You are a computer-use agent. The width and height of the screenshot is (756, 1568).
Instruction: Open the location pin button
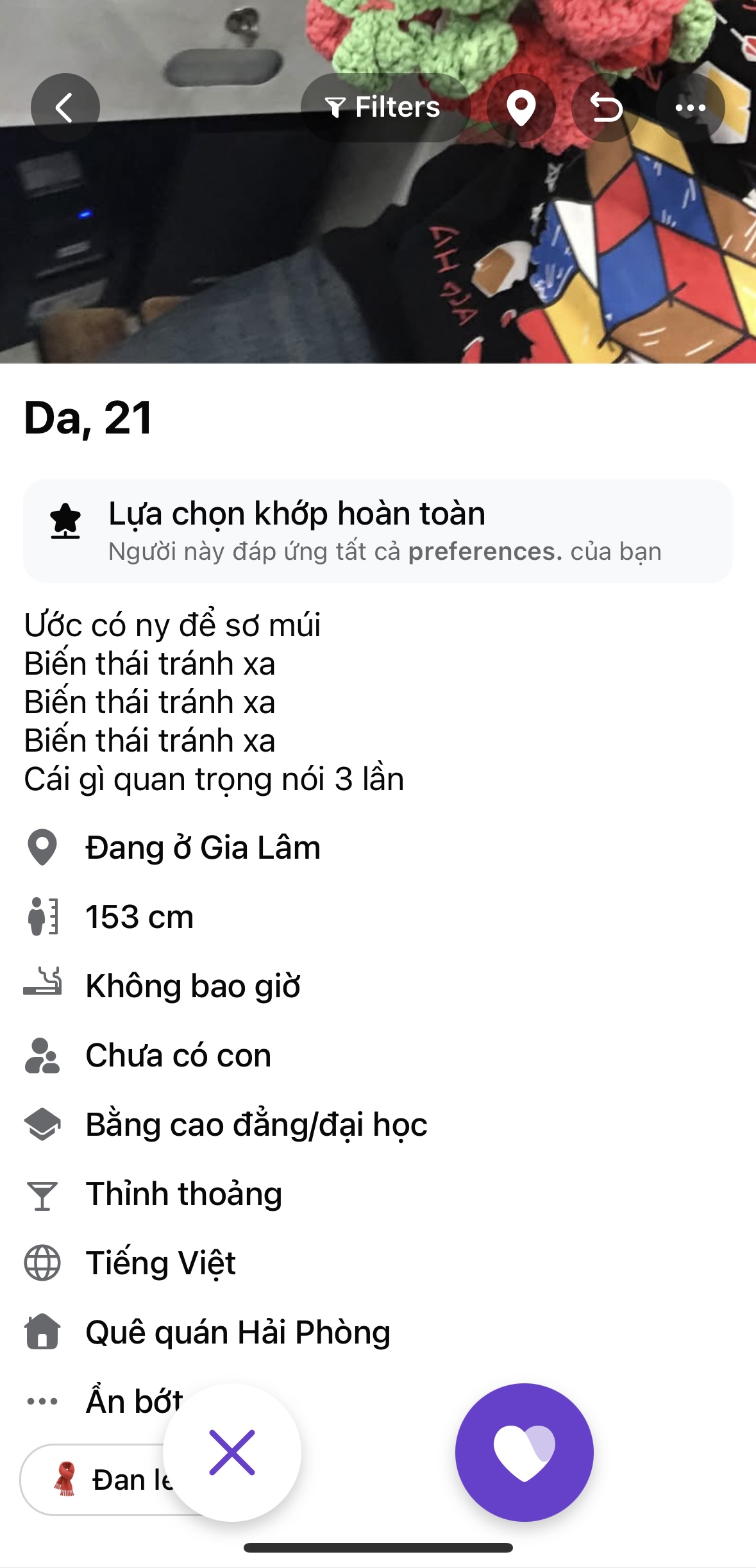tap(521, 108)
